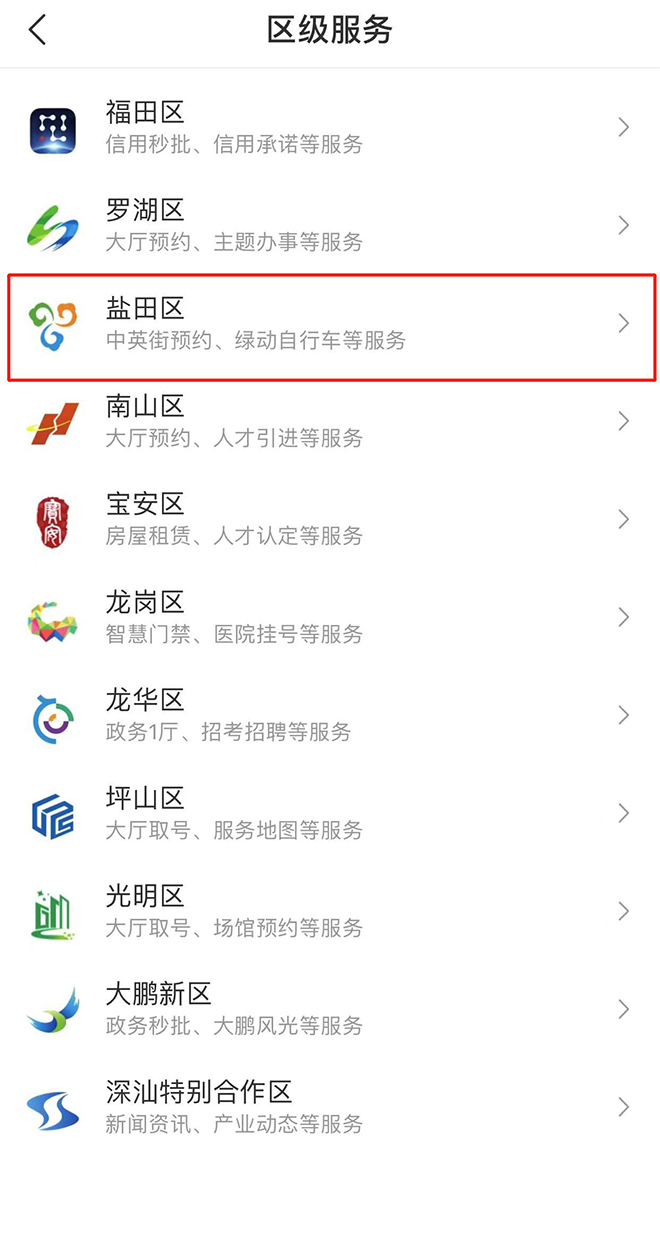Viewport: 660px width, 1236px height.
Task: Open 大鹏新区 services
Action: [330, 1009]
